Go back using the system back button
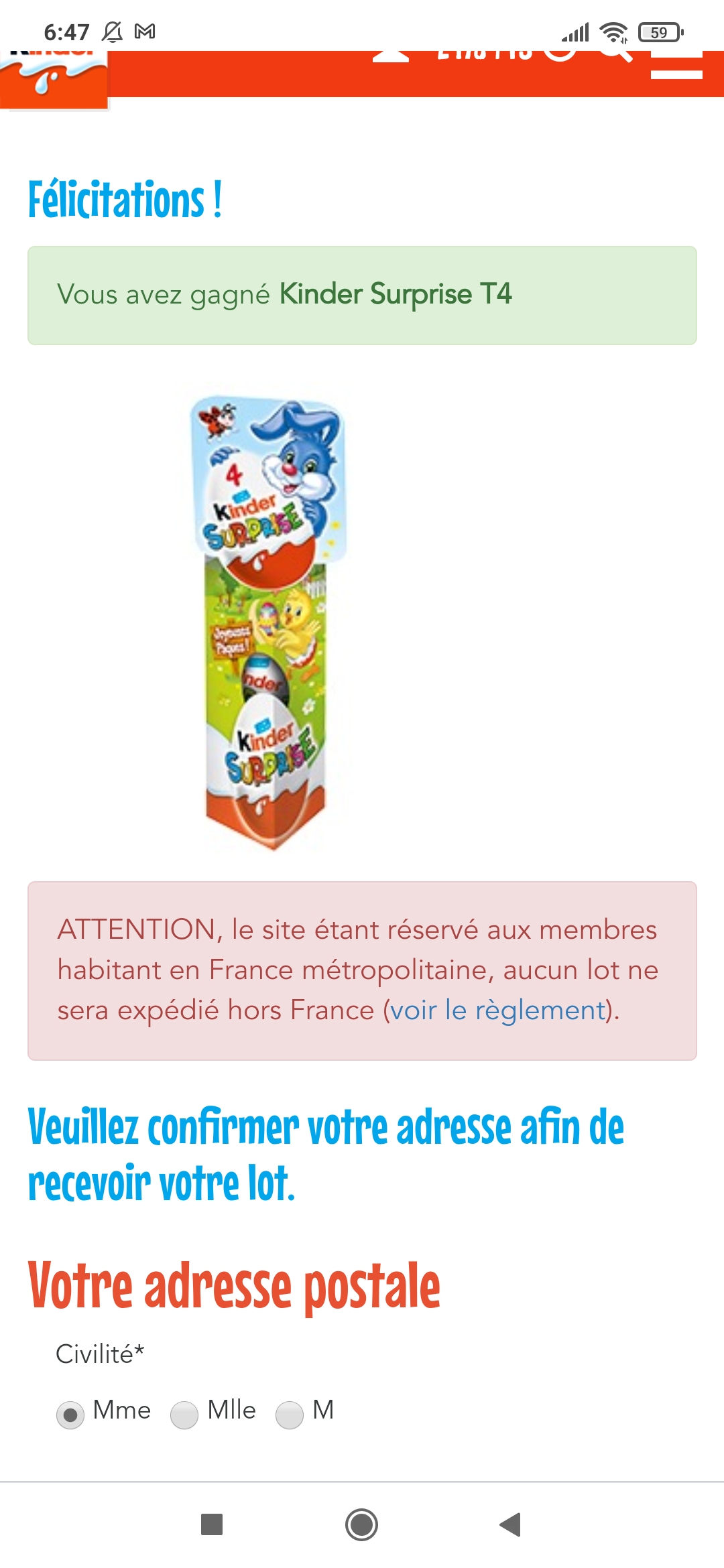The width and height of the screenshot is (724, 1568). pyautogui.click(x=510, y=1525)
